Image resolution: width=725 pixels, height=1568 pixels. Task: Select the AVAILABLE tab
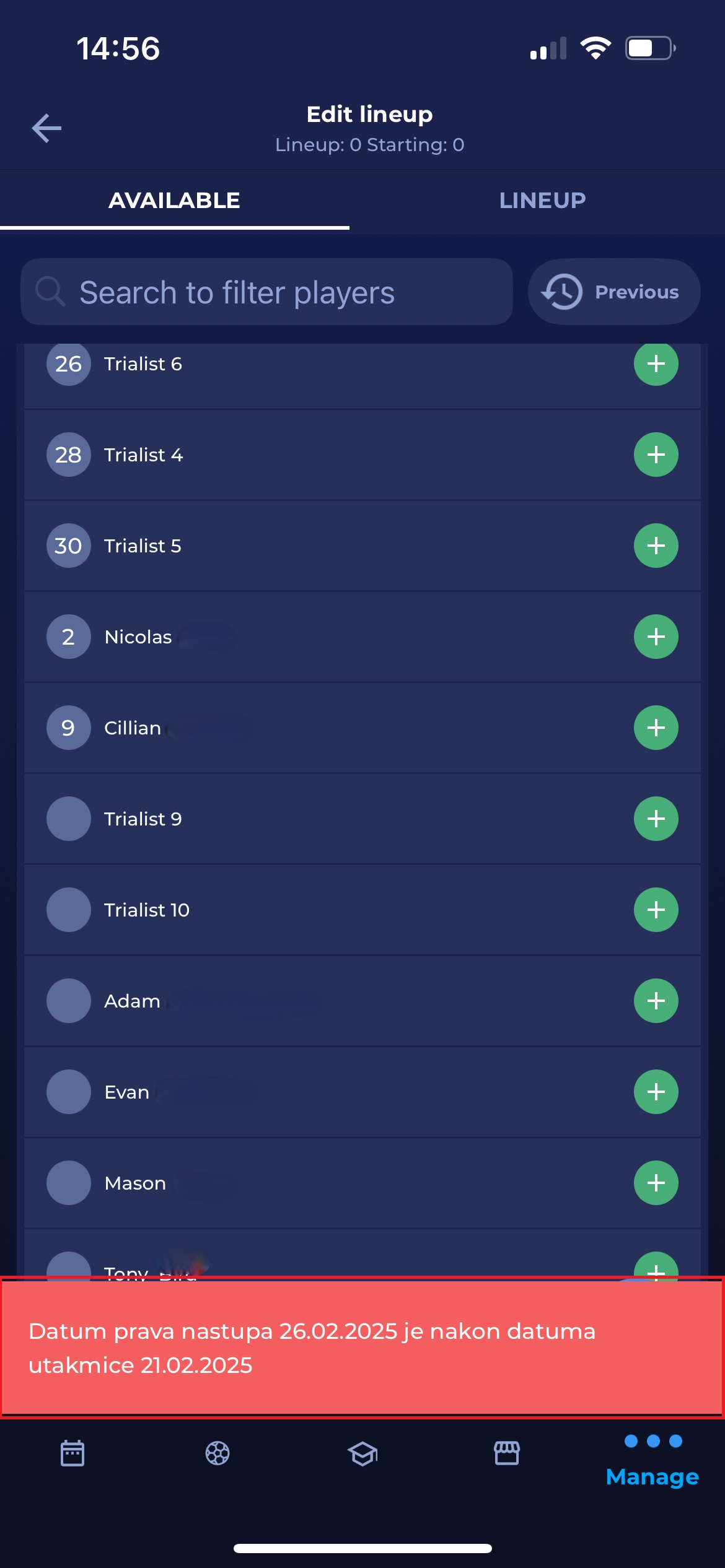pyautogui.click(x=174, y=201)
